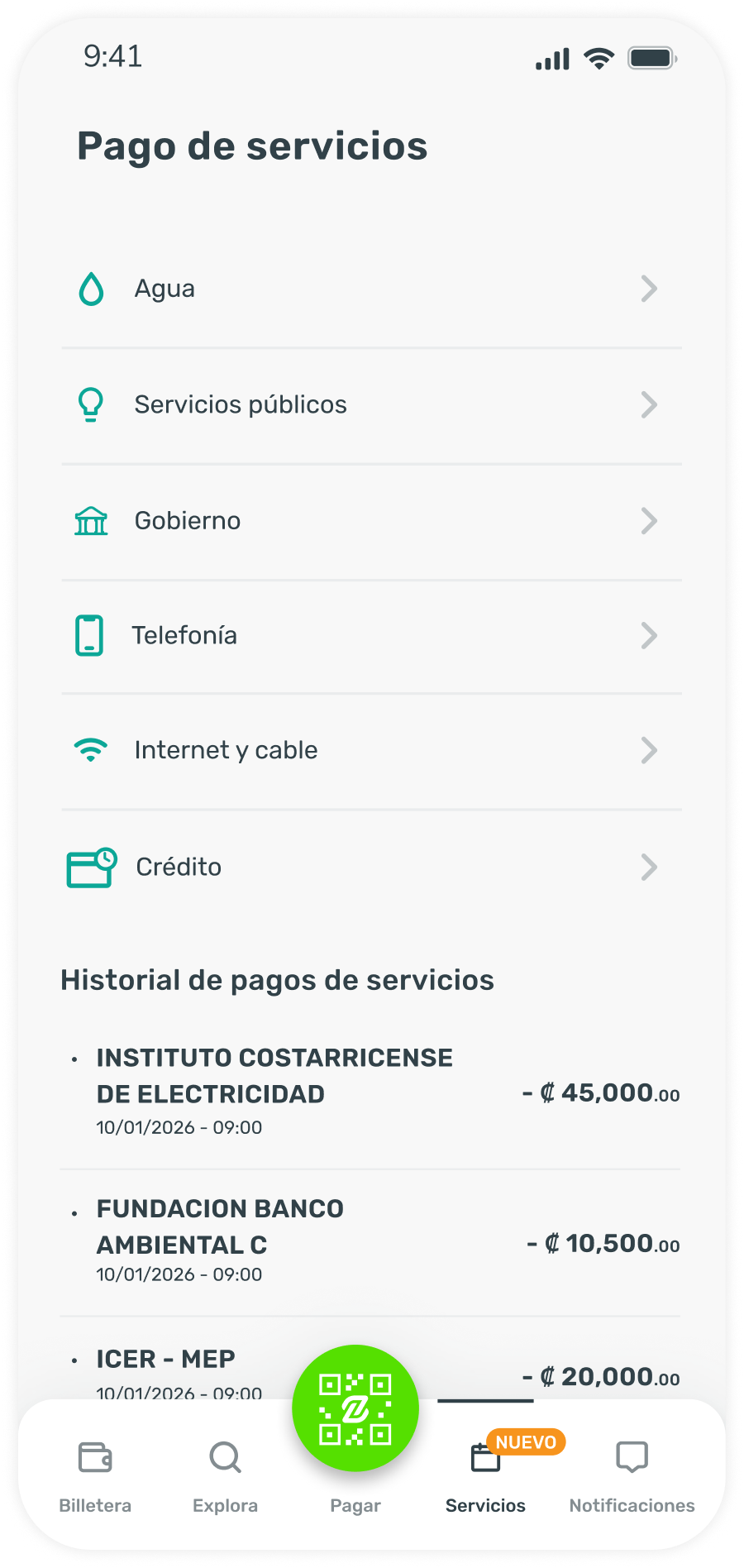Screen dimensions: 744x1568
Task: Select Servicios públicos payments
Action: pos(371,405)
